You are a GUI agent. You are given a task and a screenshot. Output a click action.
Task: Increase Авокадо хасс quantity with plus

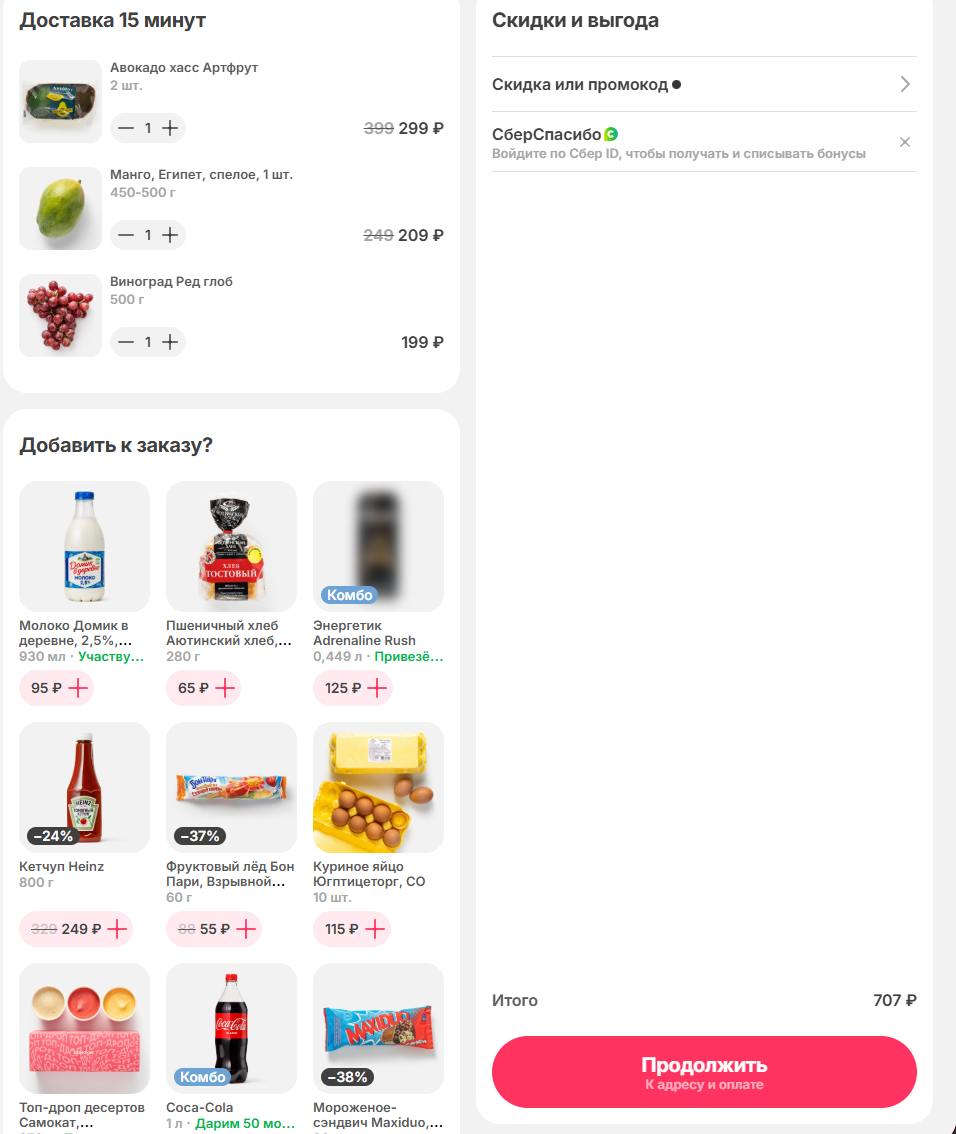[169, 128]
